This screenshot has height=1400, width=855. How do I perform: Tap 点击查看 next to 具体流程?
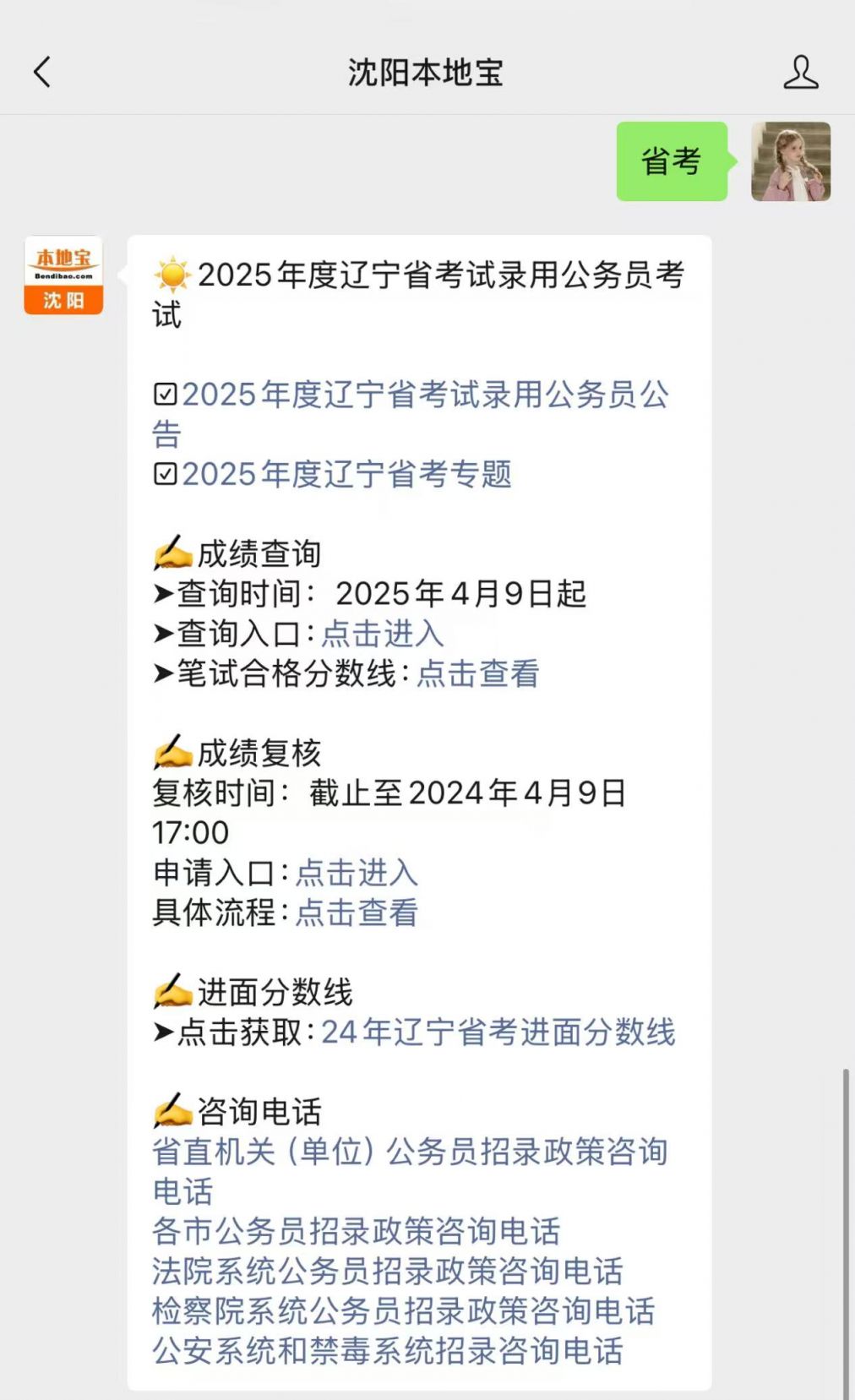click(x=357, y=912)
